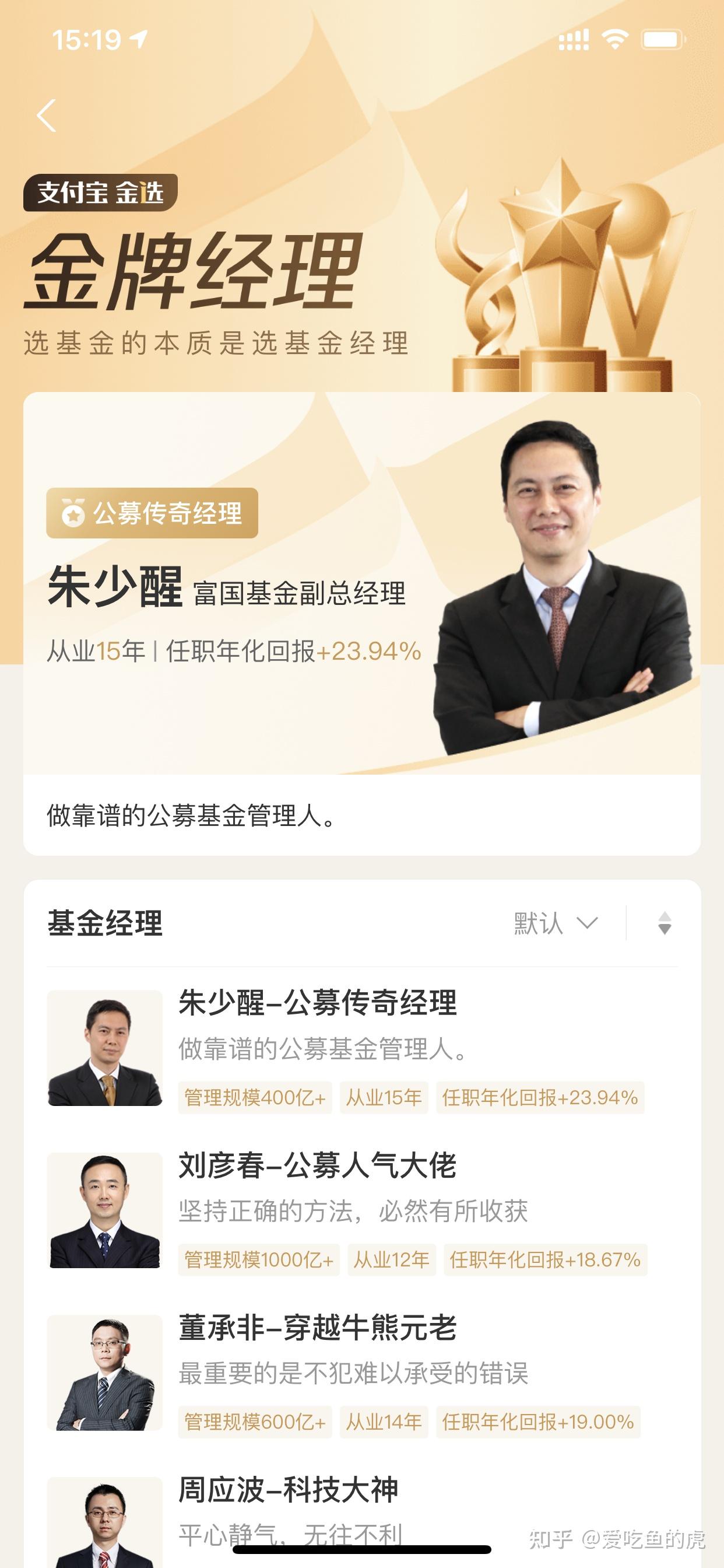Screen dimensions: 724x1568
Task: View 董承非–穿越牛熊元老 manager details
Action: pyautogui.click(x=361, y=1373)
